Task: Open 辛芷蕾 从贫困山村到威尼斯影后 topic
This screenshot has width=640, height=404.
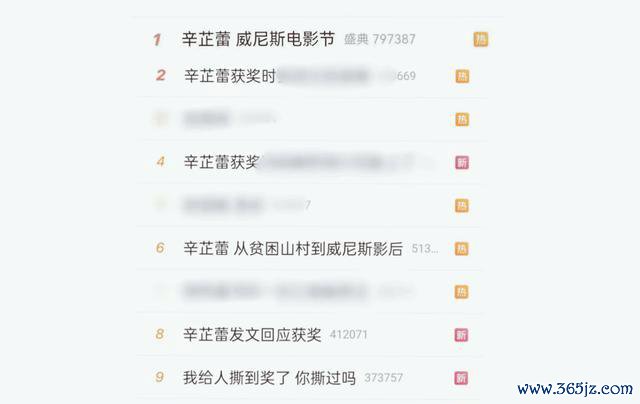Action: click(292, 249)
